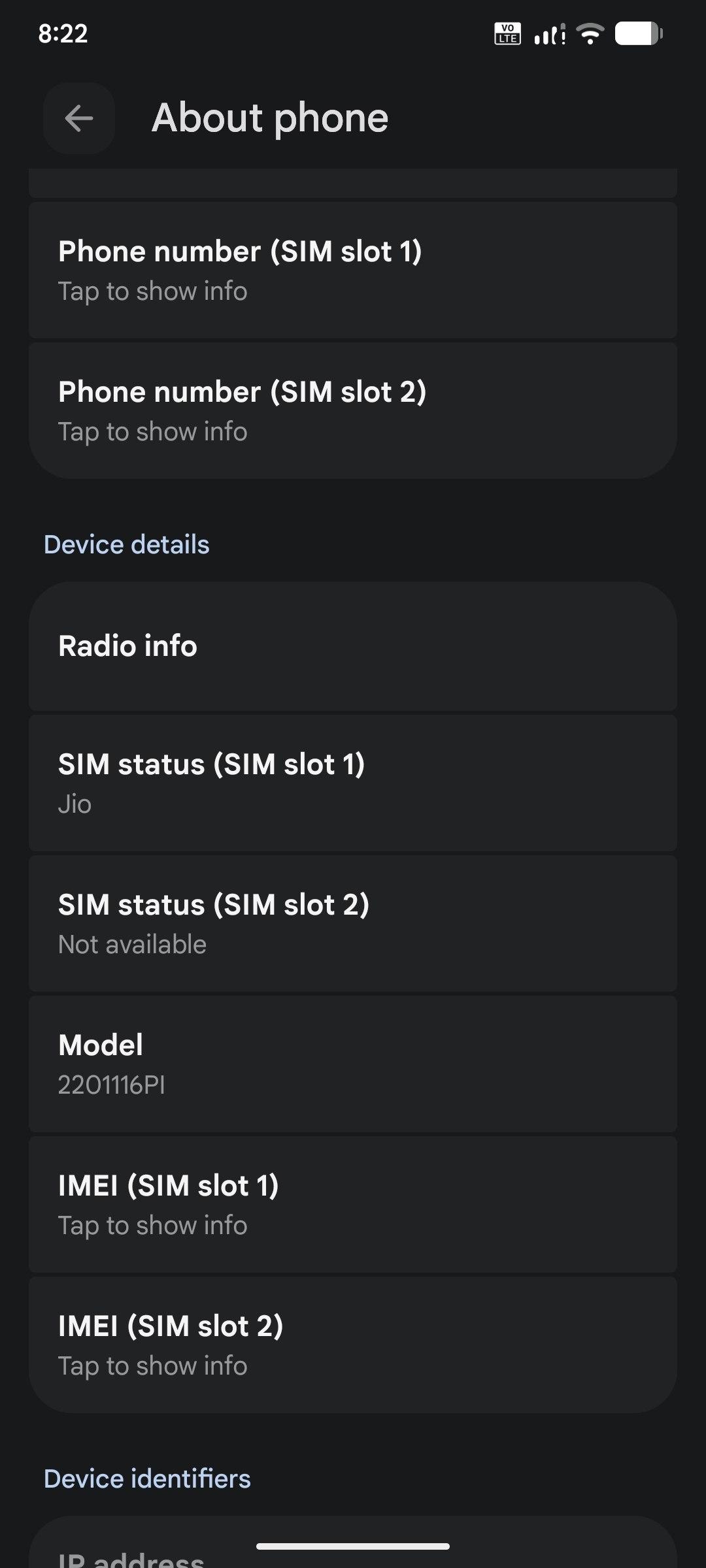Show IMEI for SIM slot 1

coord(353,1205)
